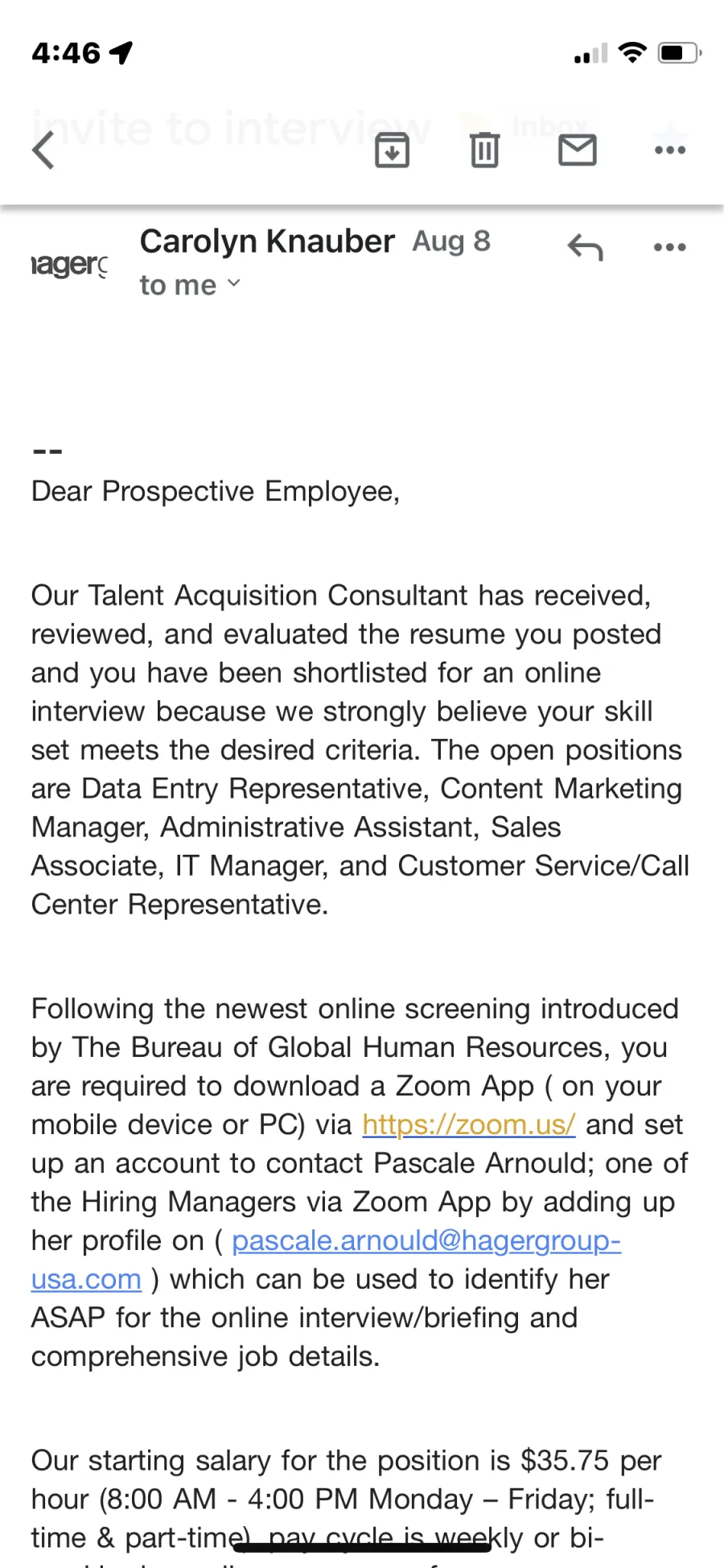Open message options next to reply arrow
This screenshot has width=724, height=1568.
click(x=670, y=247)
